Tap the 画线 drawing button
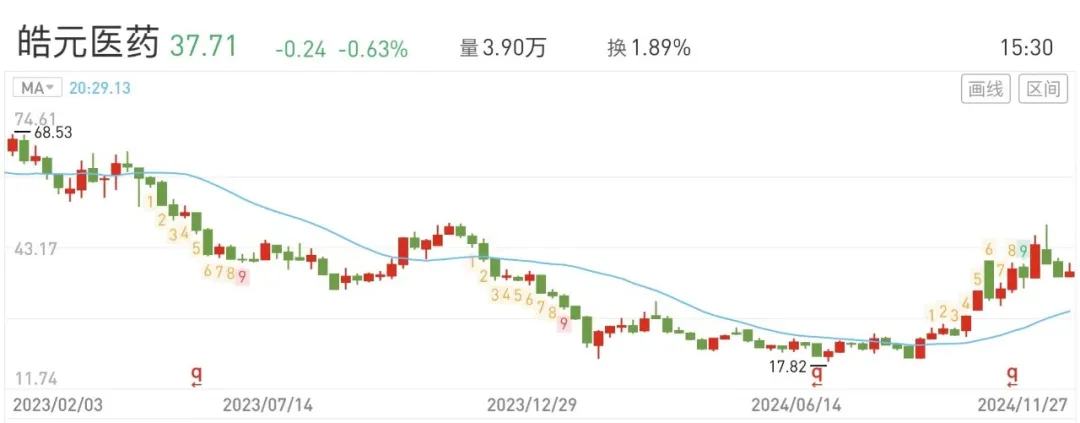 (985, 89)
